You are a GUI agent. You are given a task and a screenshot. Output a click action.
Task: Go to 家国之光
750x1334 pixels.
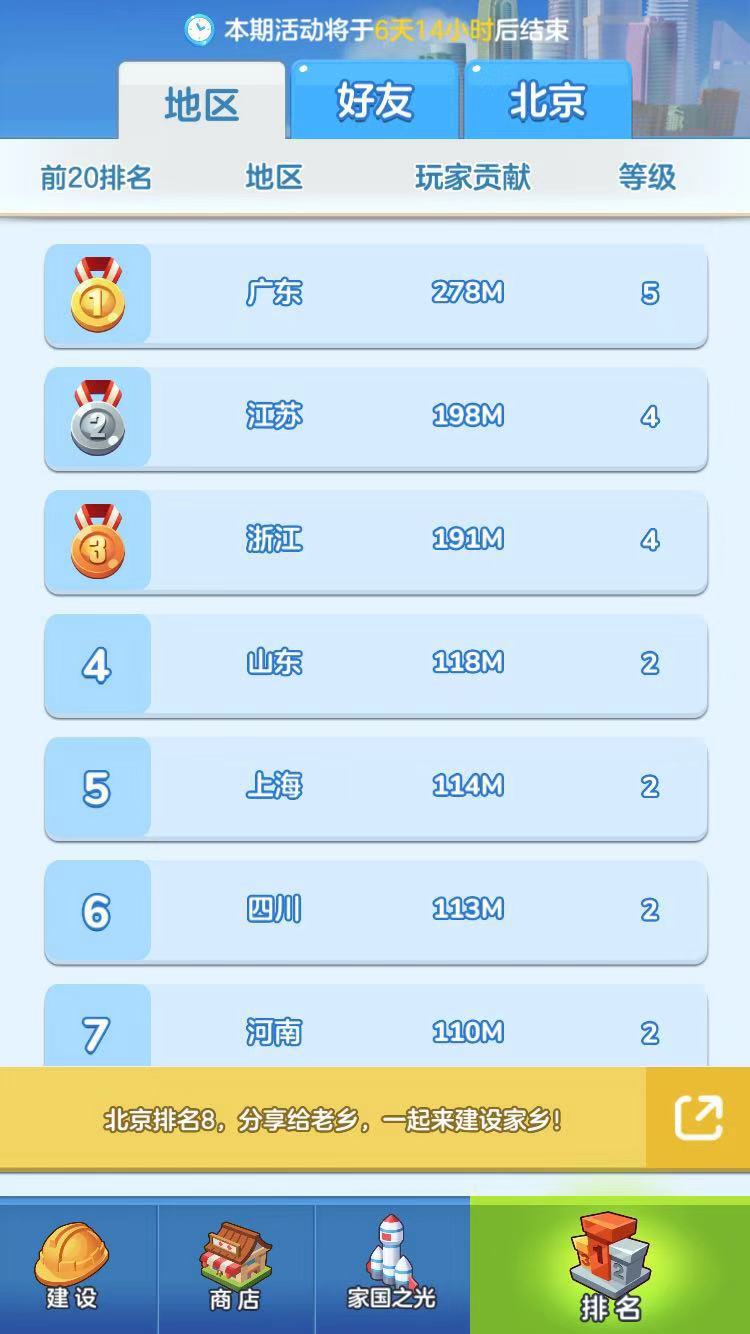(x=392, y=1265)
